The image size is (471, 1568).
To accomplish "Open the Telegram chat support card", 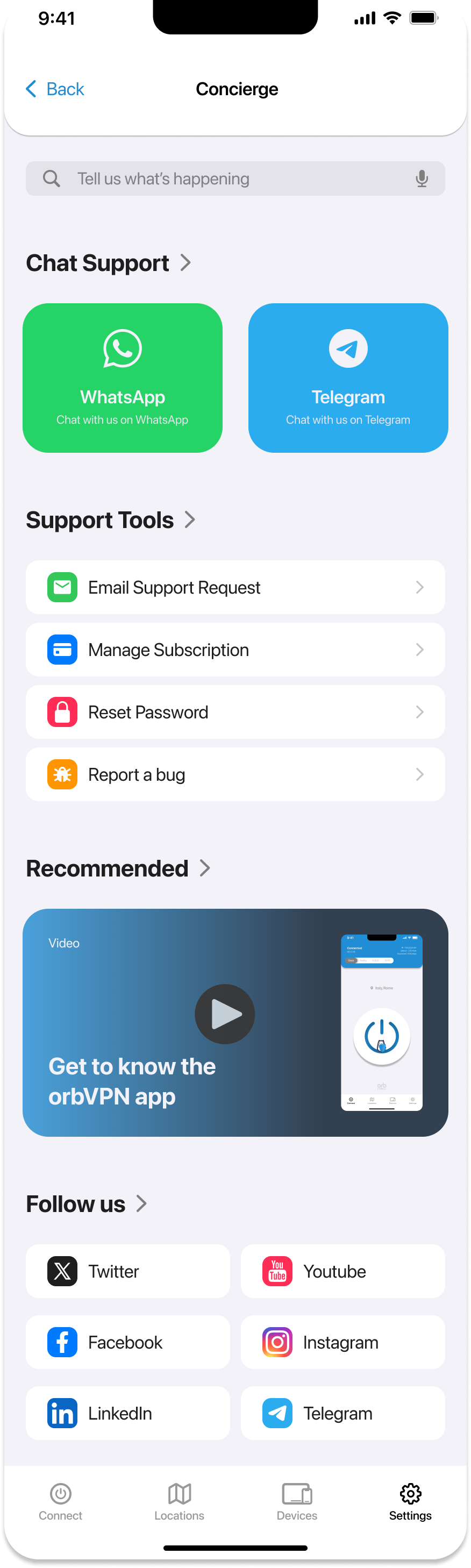I will pyautogui.click(x=348, y=378).
